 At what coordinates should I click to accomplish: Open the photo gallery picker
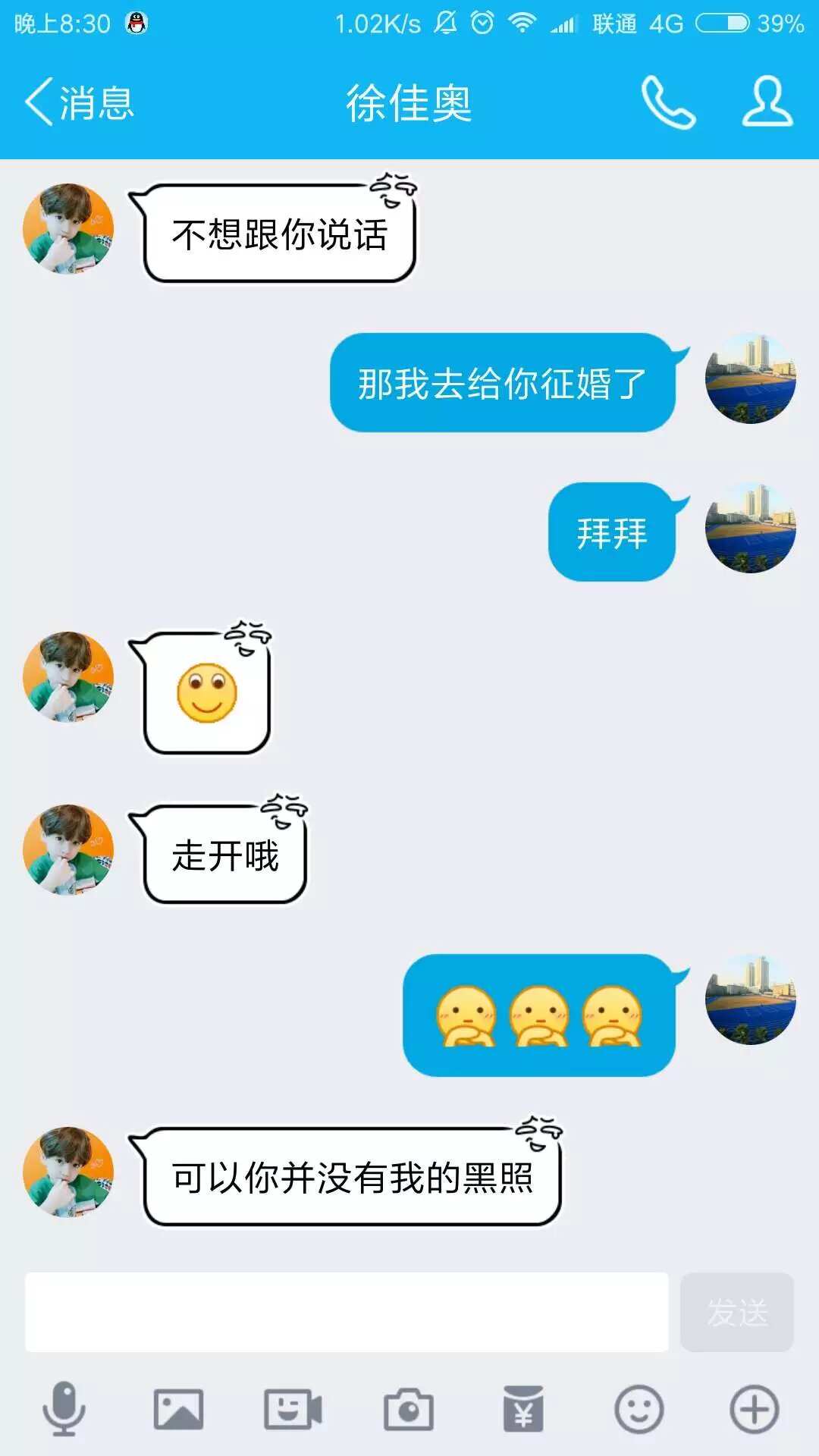(x=179, y=1410)
